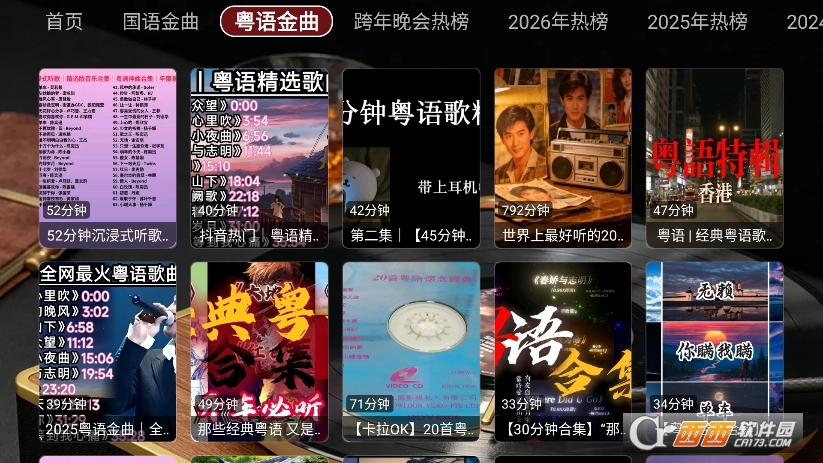Switch to the 国语金曲 tab

pos(161,22)
